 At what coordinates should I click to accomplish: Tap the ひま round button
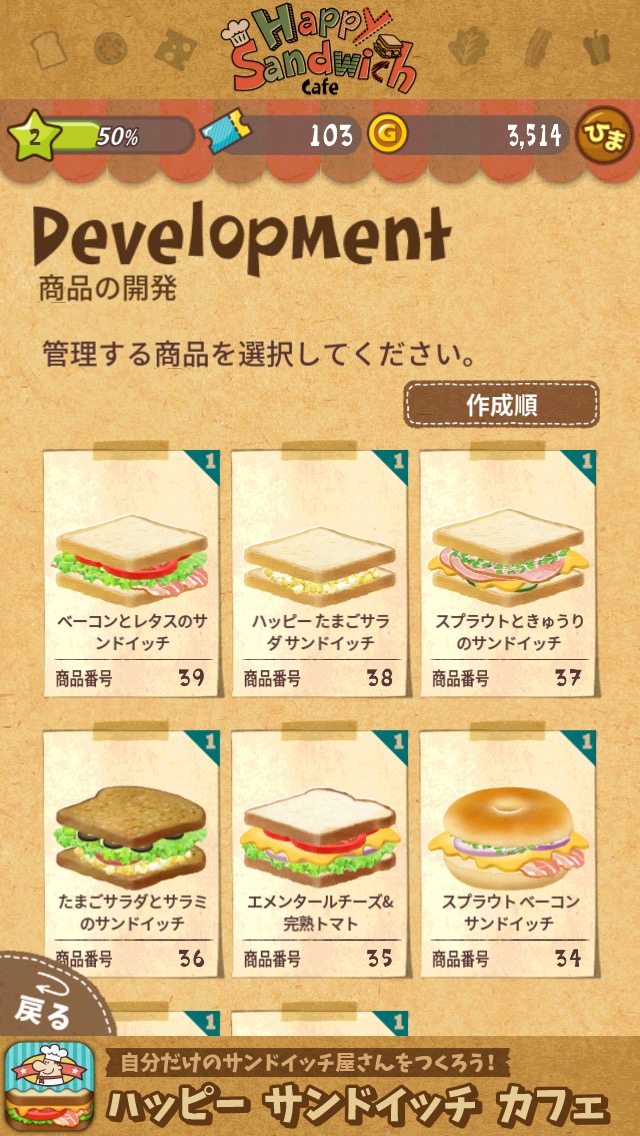point(604,136)
